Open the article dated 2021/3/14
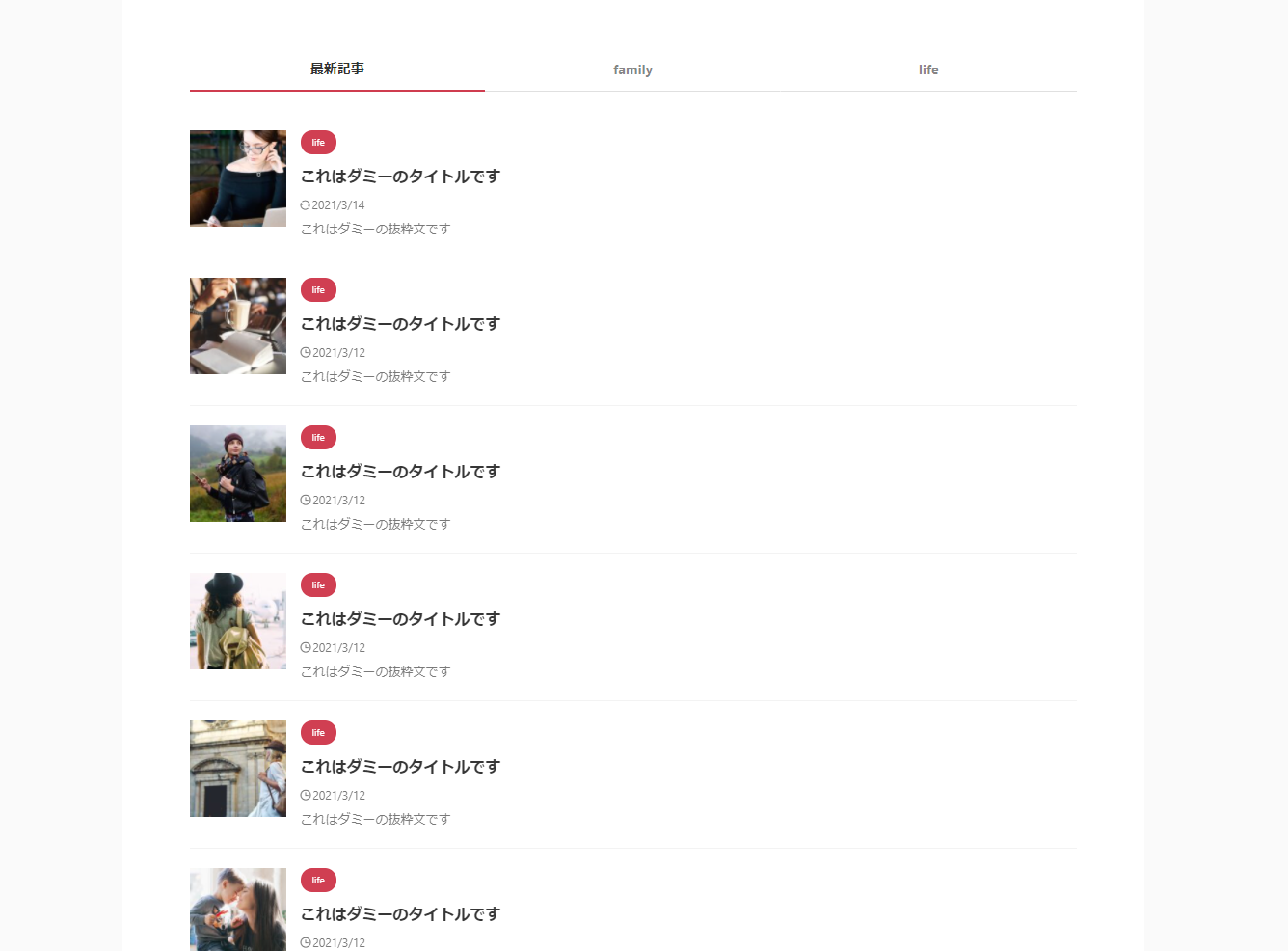This screenshot has width=1288, height=951. point(400,177)
